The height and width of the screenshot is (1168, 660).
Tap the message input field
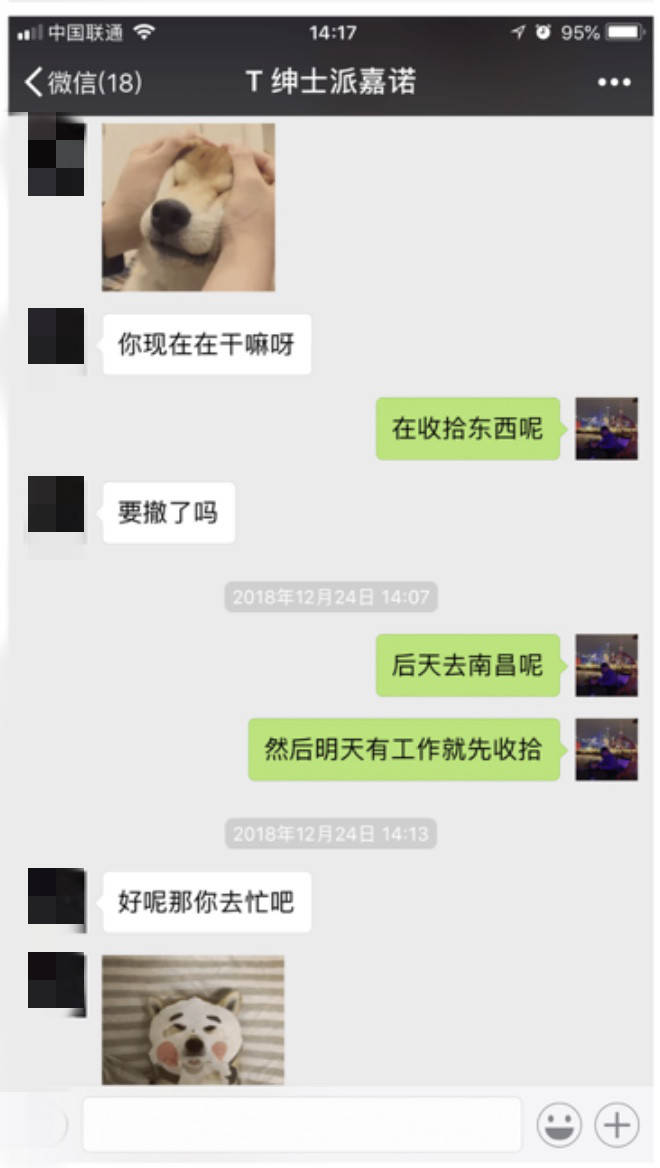coord(302,1125)
